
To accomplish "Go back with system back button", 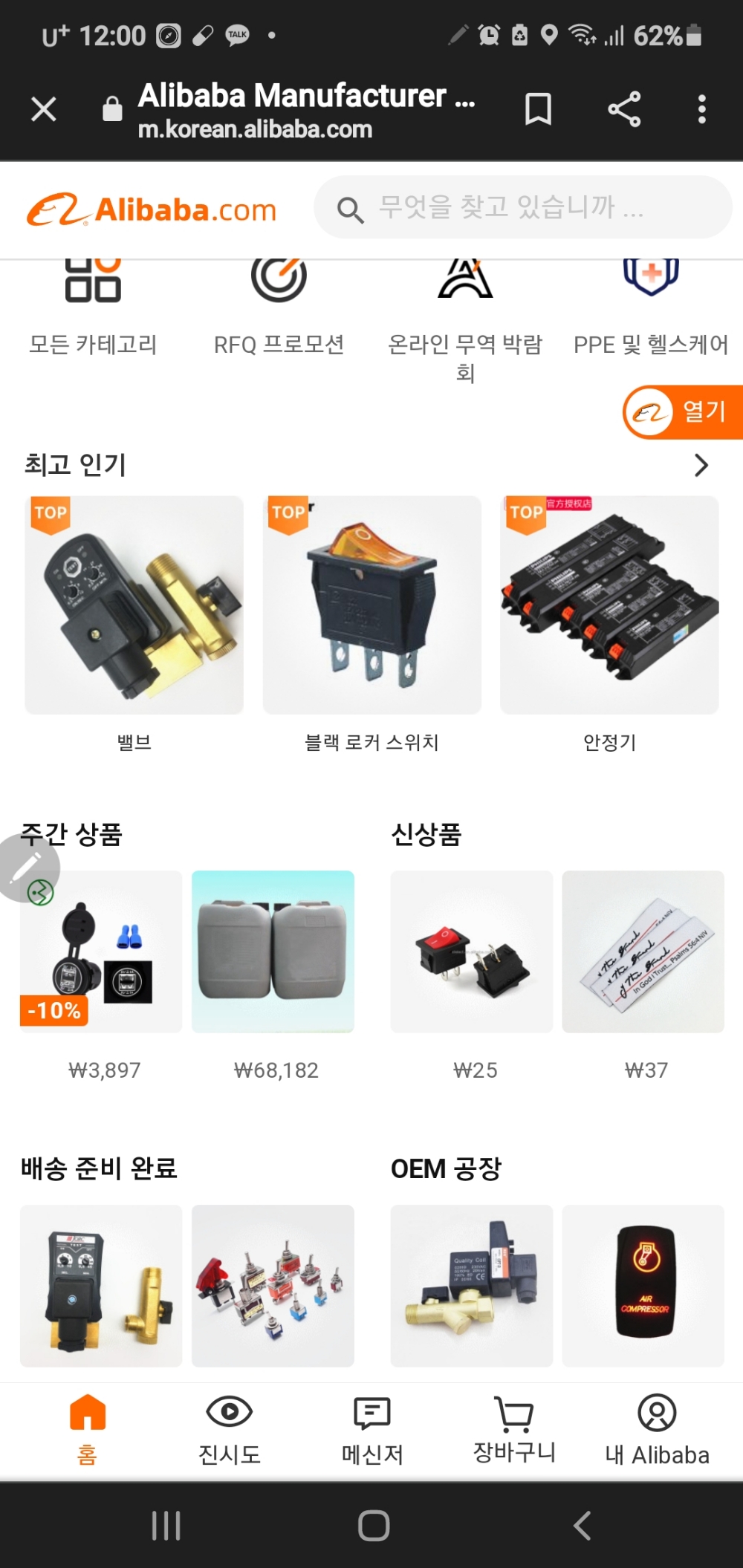I will coord(582,1526).
